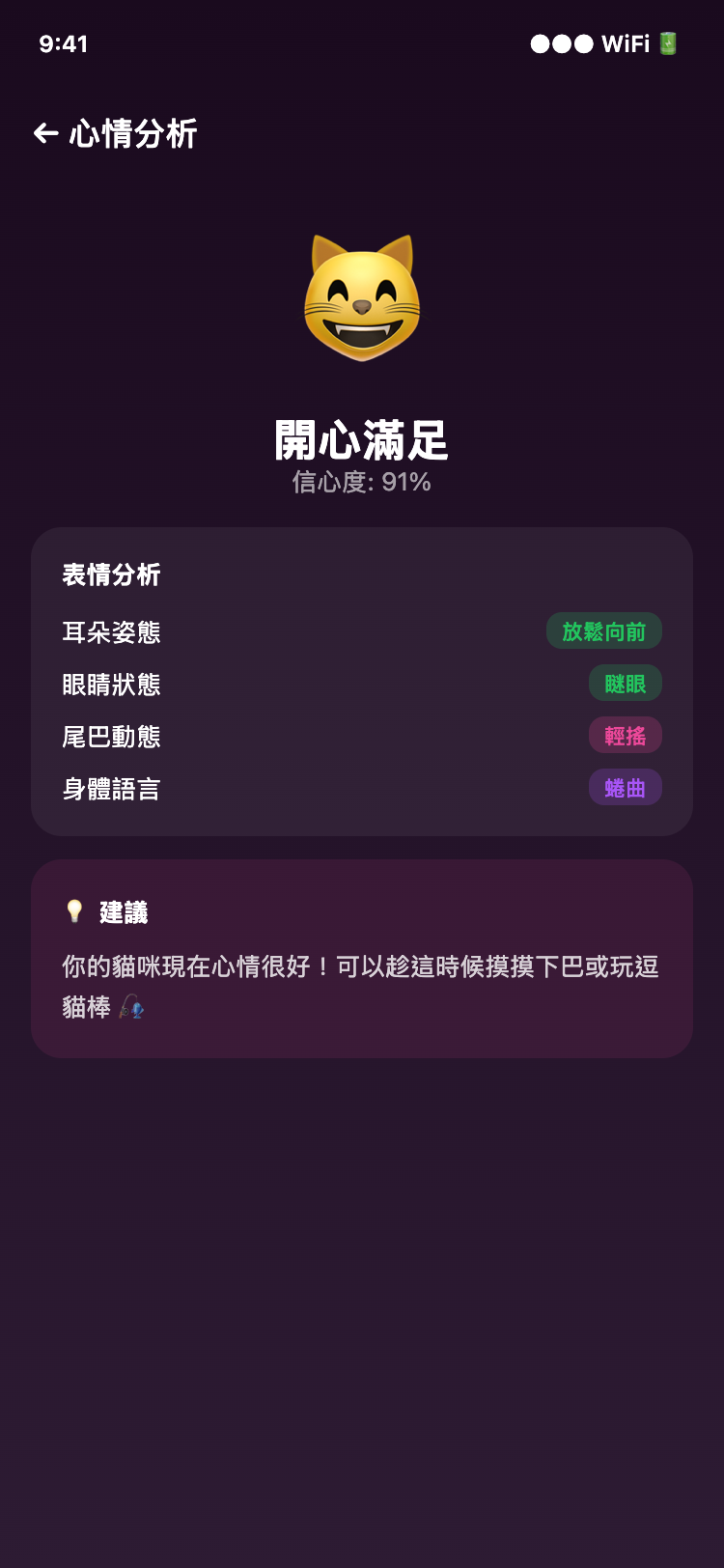Click the 信心度 91% confidence indicator
The height and width of the screenshot is (1568, 724).
point(362,481)
